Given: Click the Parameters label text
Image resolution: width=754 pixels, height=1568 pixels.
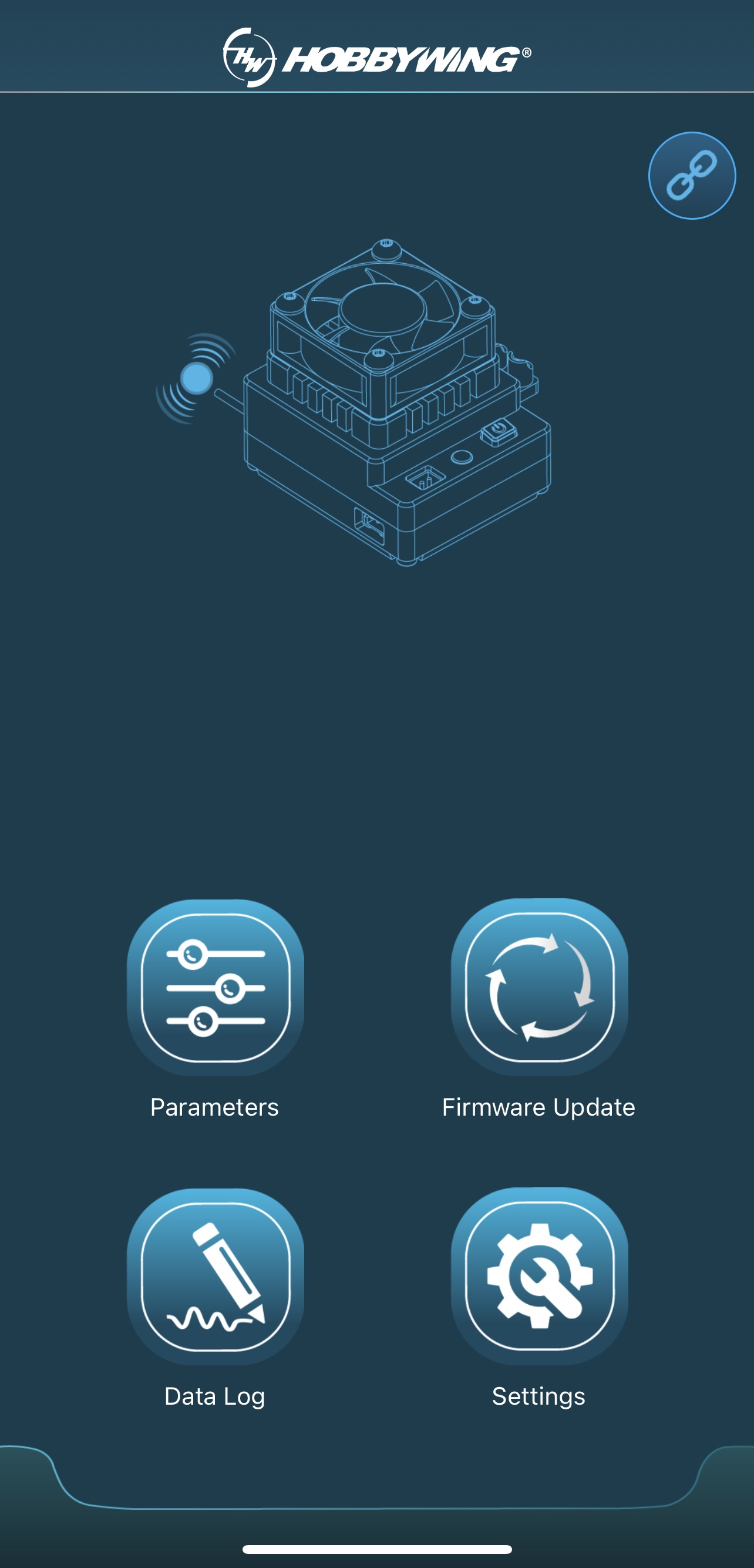Looking at the screenshot, I should tap(216, 1107).
